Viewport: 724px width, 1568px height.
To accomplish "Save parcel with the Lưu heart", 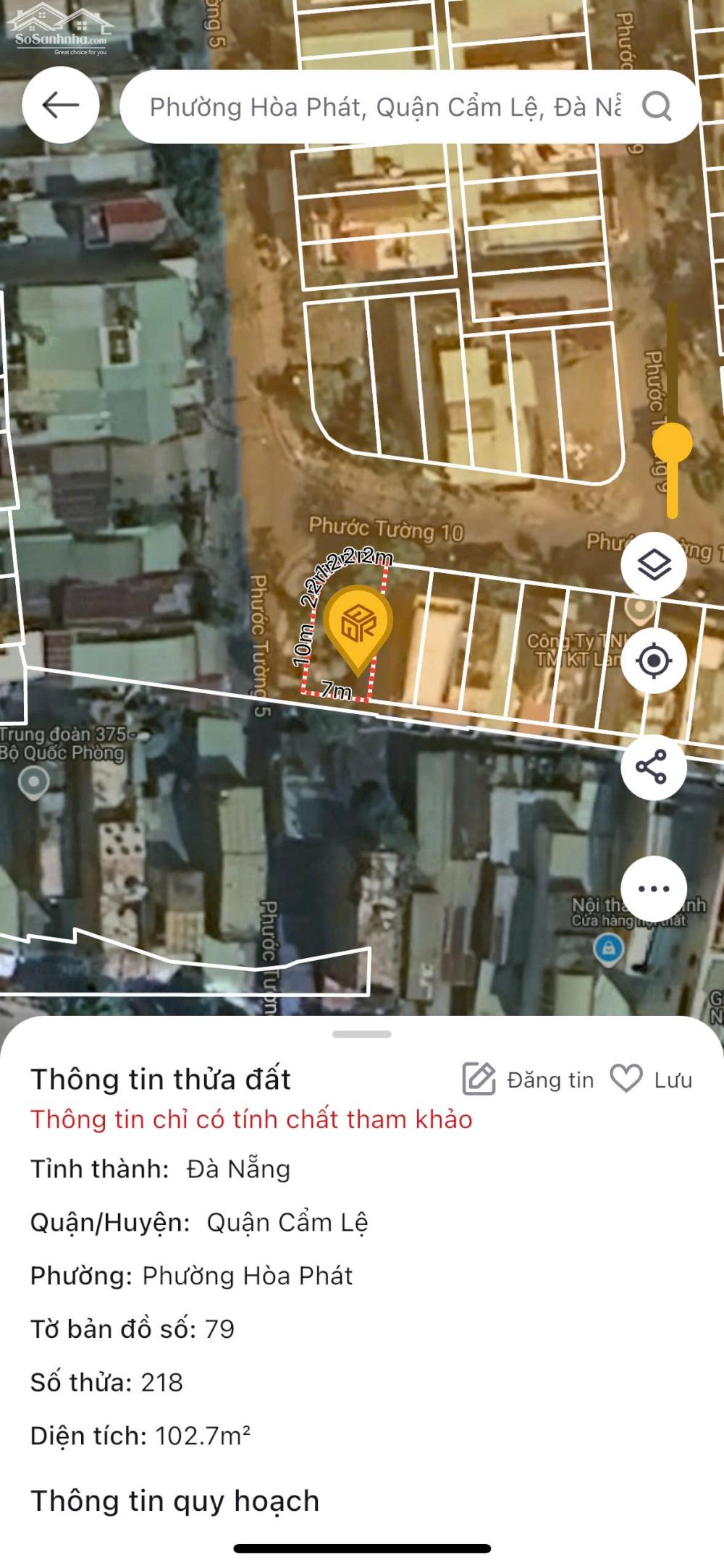I will [652, 1080].
